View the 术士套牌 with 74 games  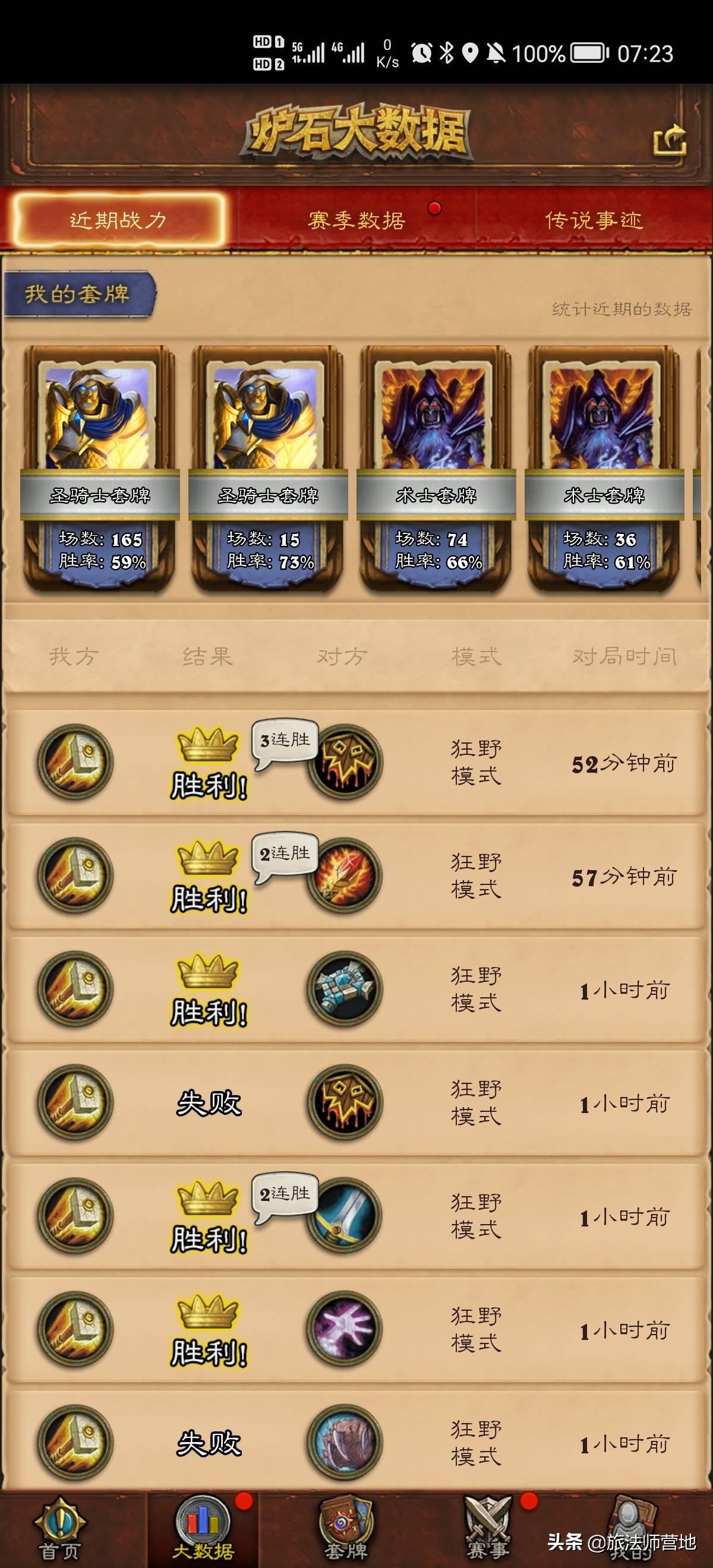(436, 468)
